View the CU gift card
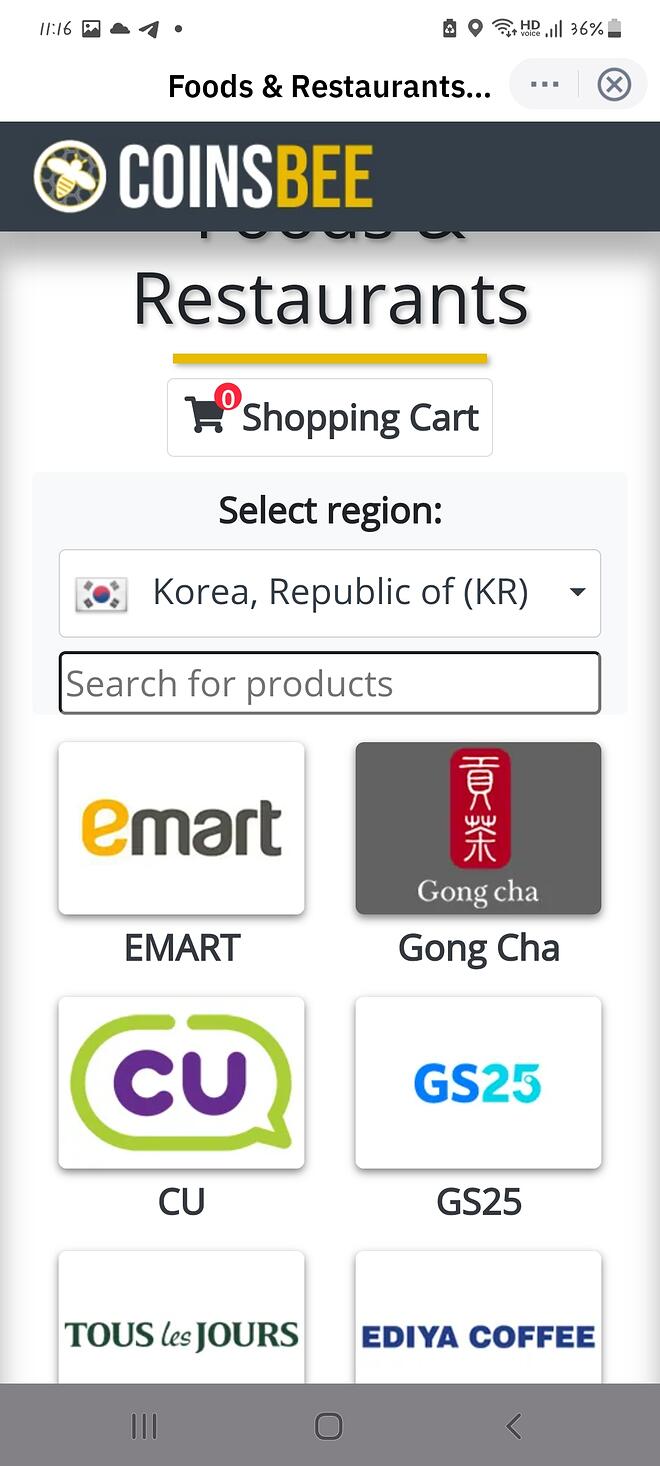Image resolution: width=660 pixels, height=1466 pixels. 181,1082
